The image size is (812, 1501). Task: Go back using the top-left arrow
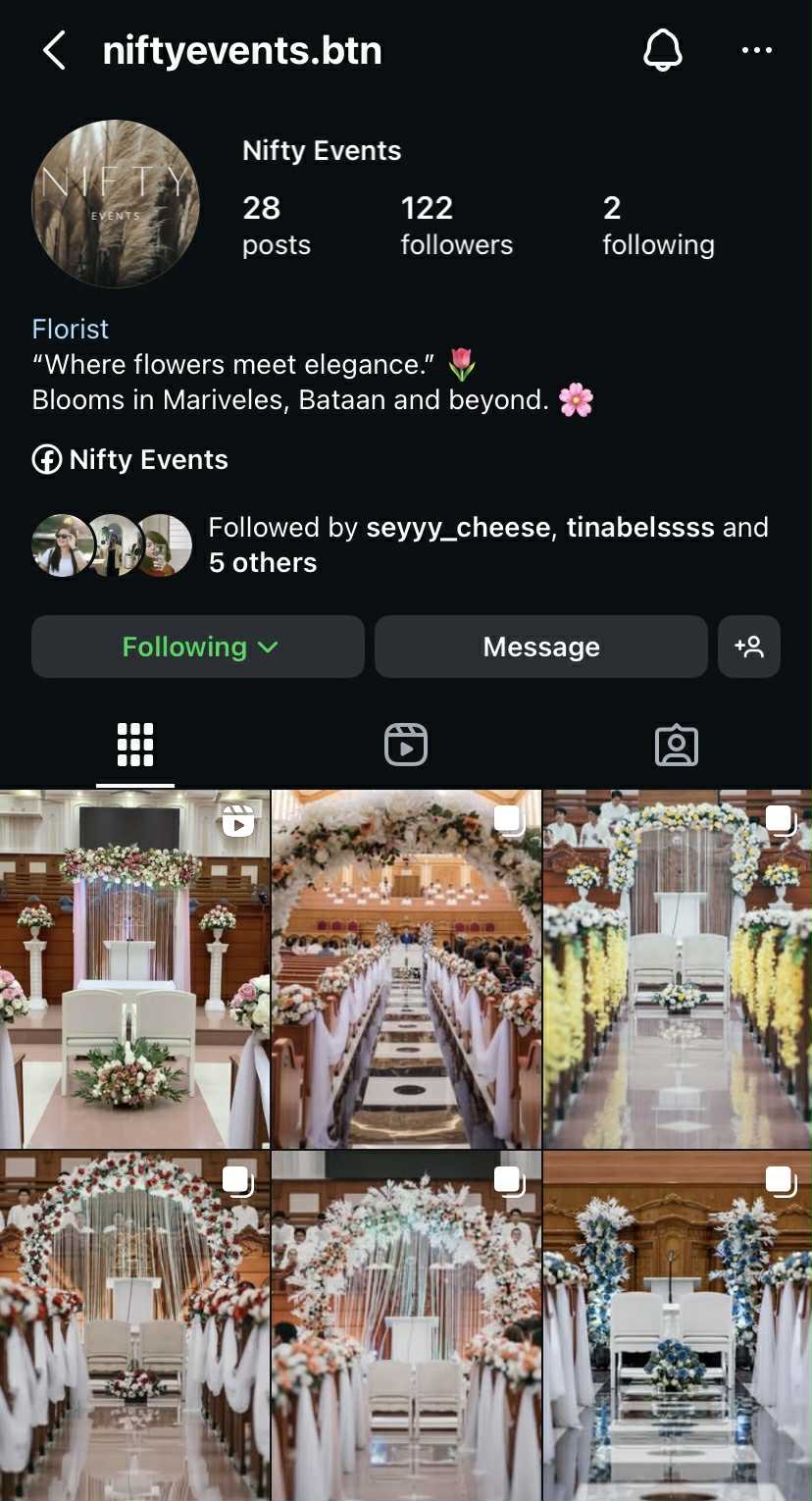pos(55,50)
